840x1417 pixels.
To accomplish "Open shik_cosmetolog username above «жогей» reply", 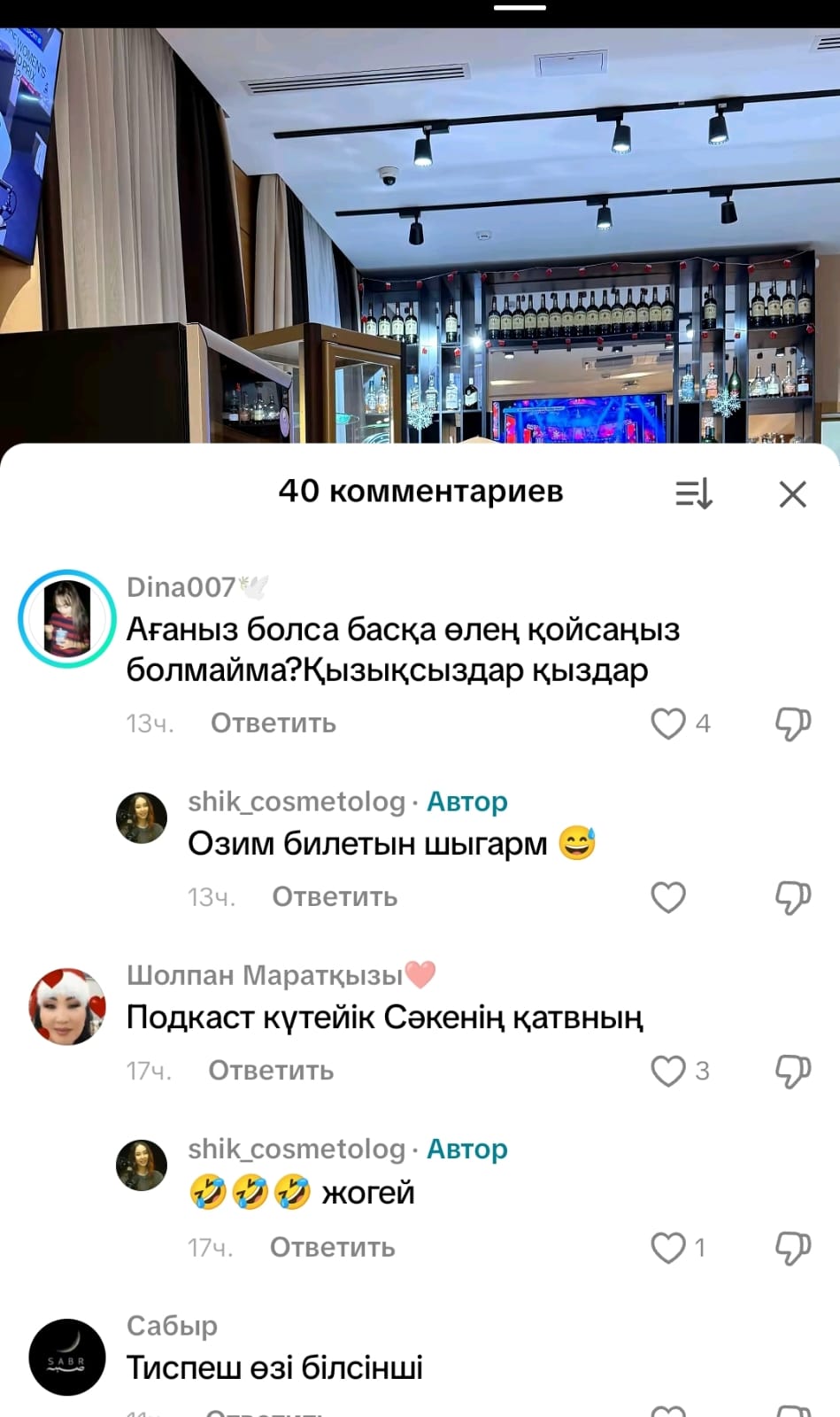I will [296, 1149].
